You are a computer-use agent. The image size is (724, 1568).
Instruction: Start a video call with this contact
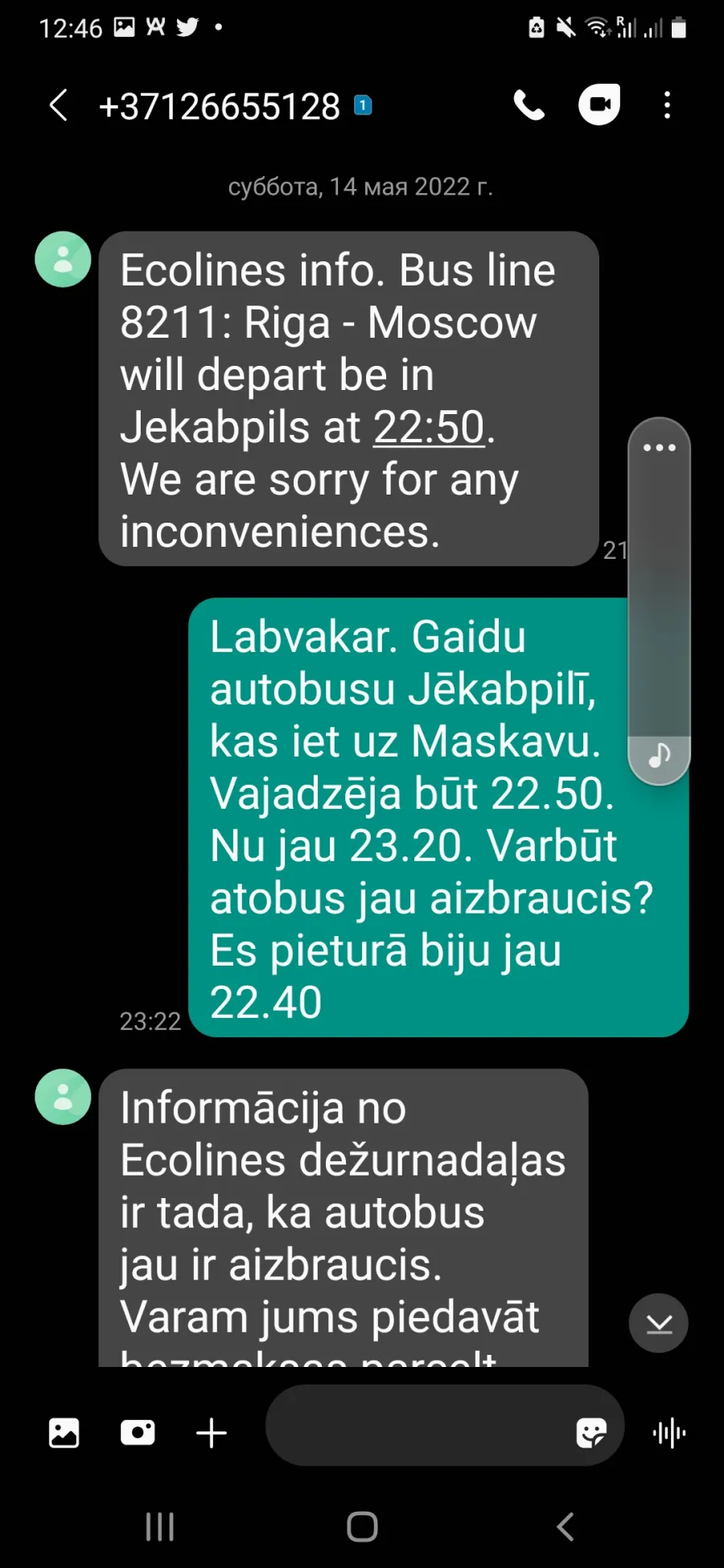tap(599, 105)
